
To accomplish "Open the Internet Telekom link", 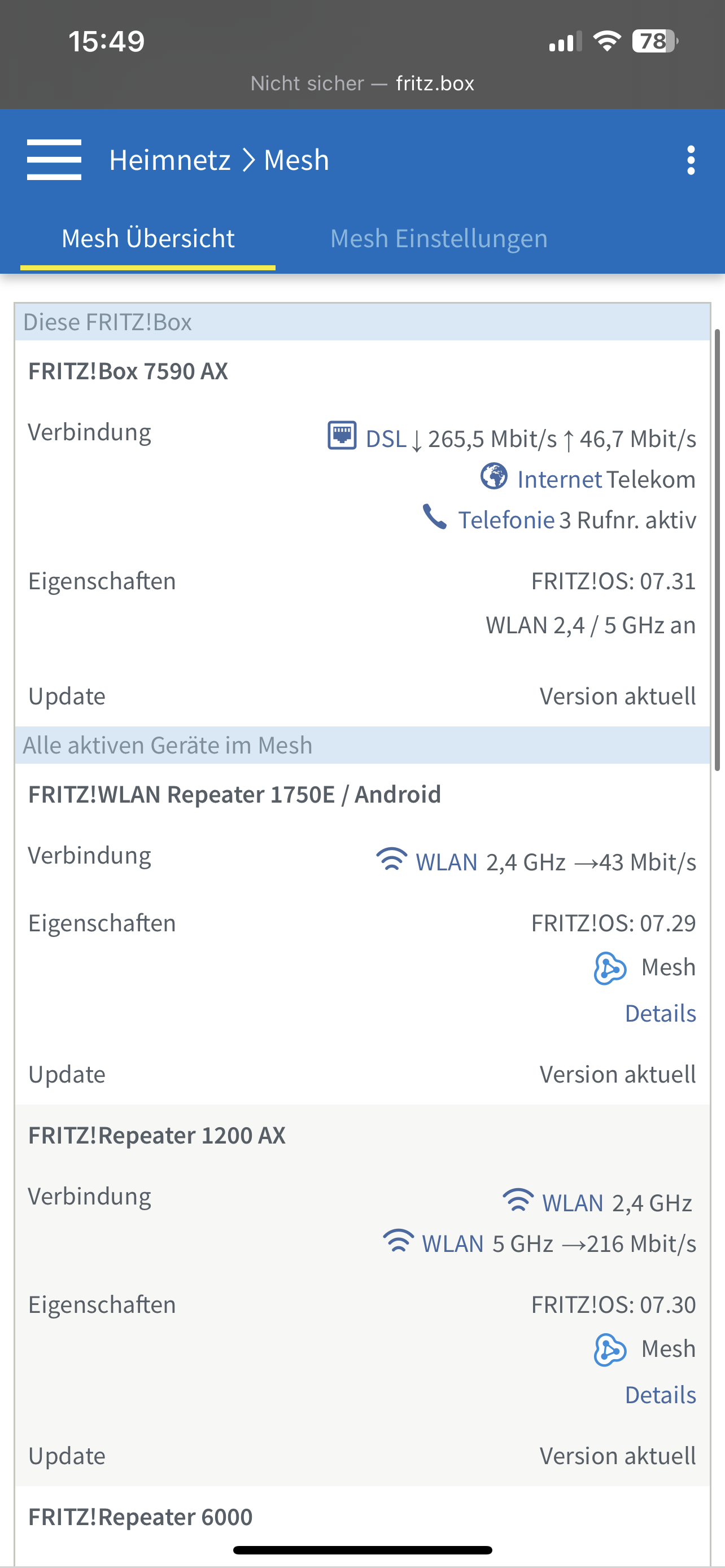I will point(559,480).
